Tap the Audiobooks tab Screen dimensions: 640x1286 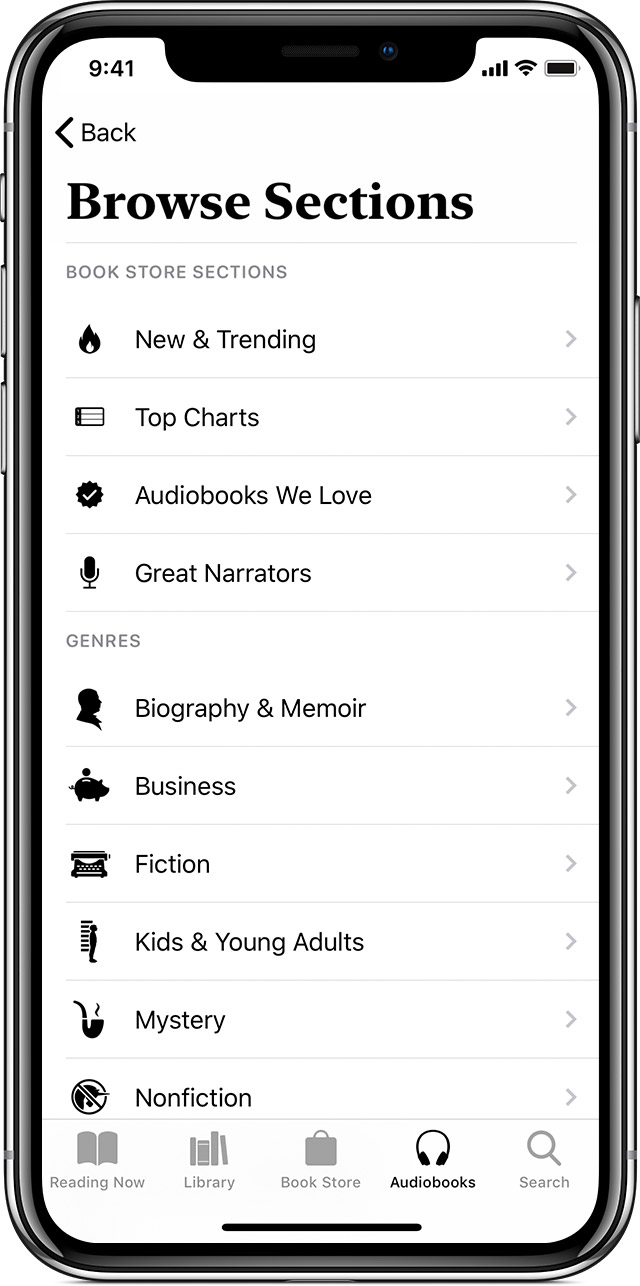tap(433, 1160)
